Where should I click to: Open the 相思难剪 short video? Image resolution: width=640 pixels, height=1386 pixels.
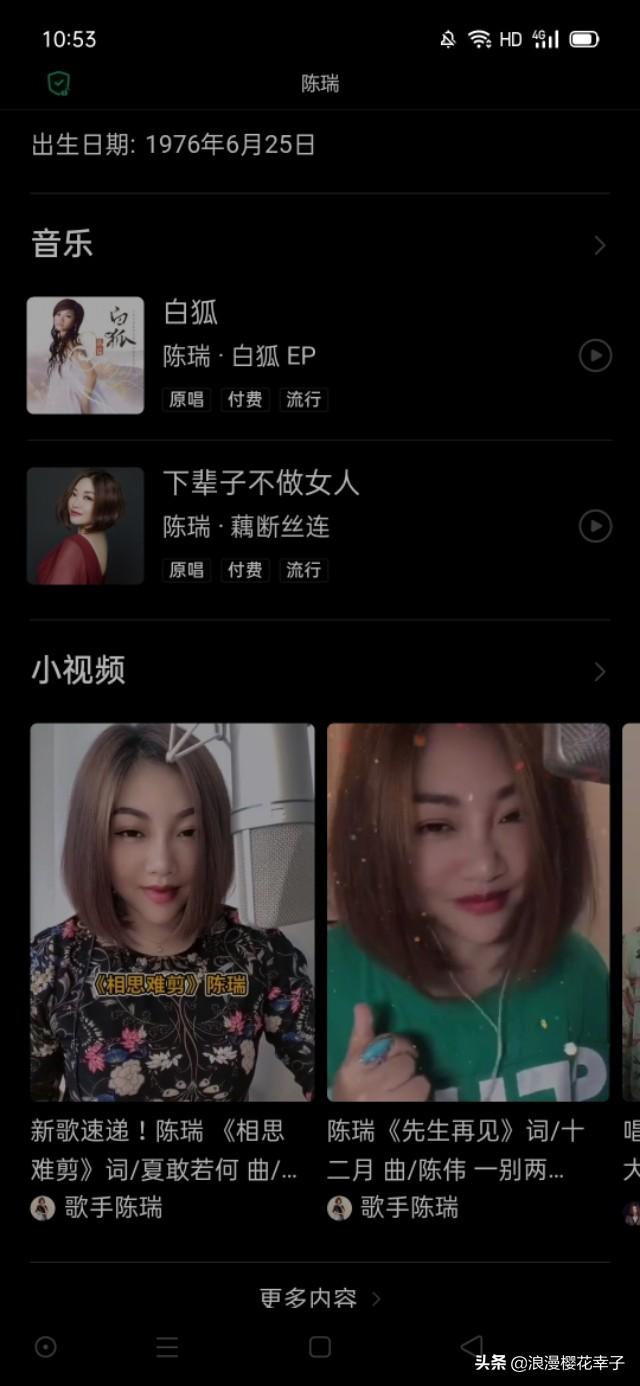(x=172, y=911)
